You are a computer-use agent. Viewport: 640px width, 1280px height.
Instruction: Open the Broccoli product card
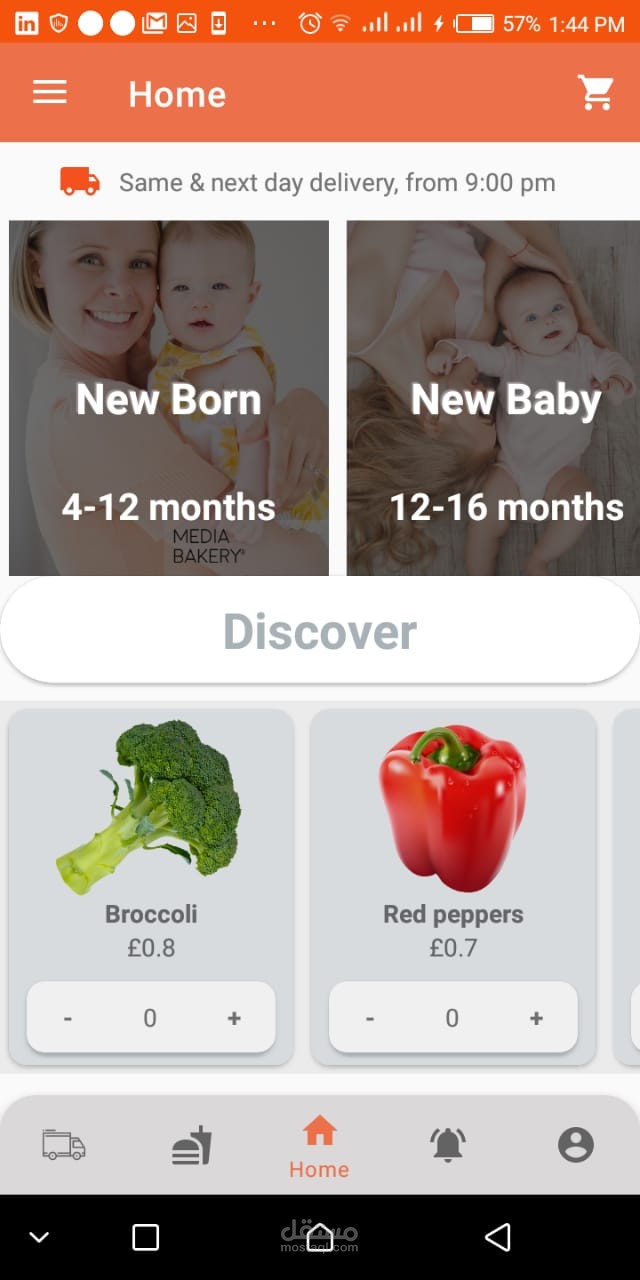(x=151, y=820)
